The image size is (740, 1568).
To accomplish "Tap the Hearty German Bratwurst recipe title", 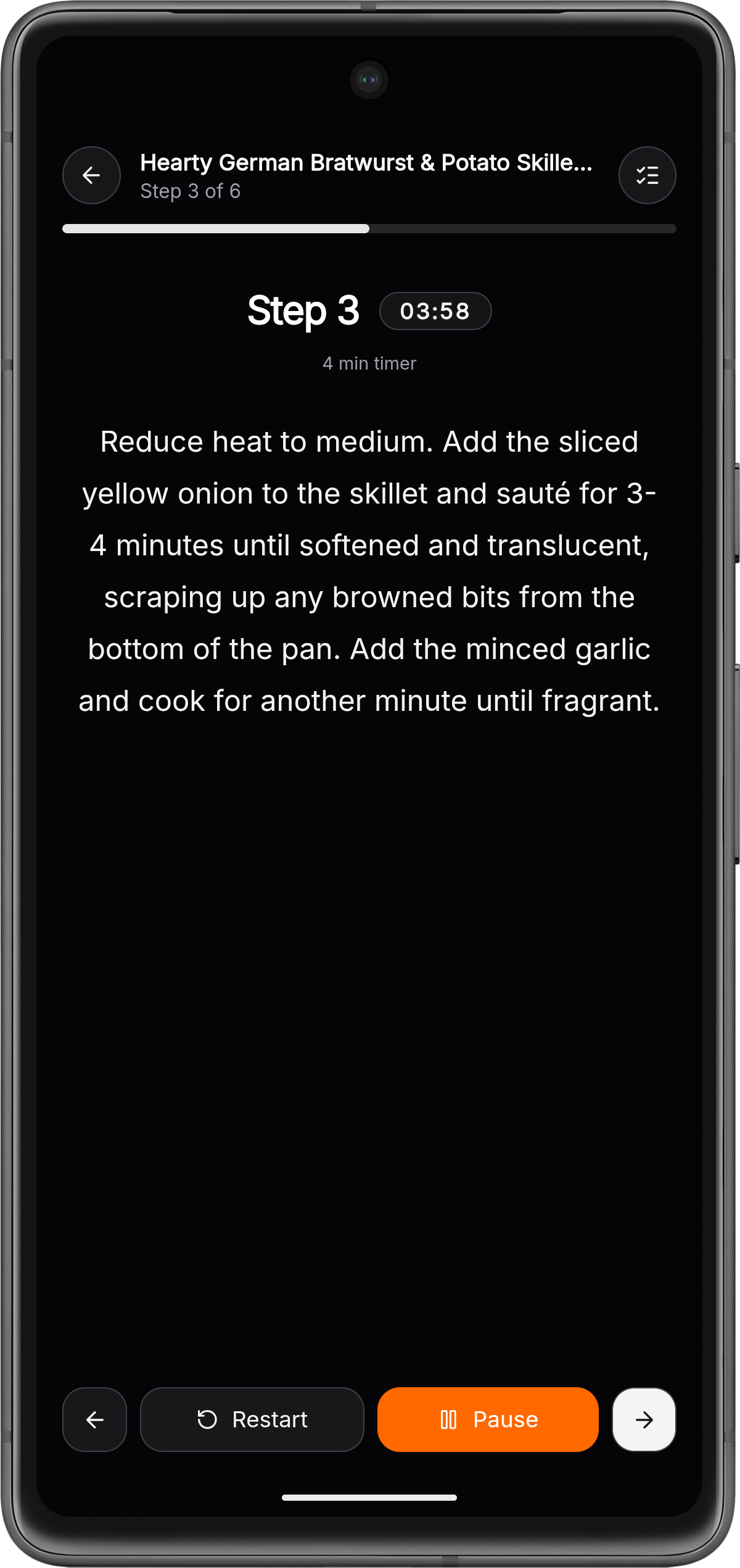I will [x=367, y=162].
